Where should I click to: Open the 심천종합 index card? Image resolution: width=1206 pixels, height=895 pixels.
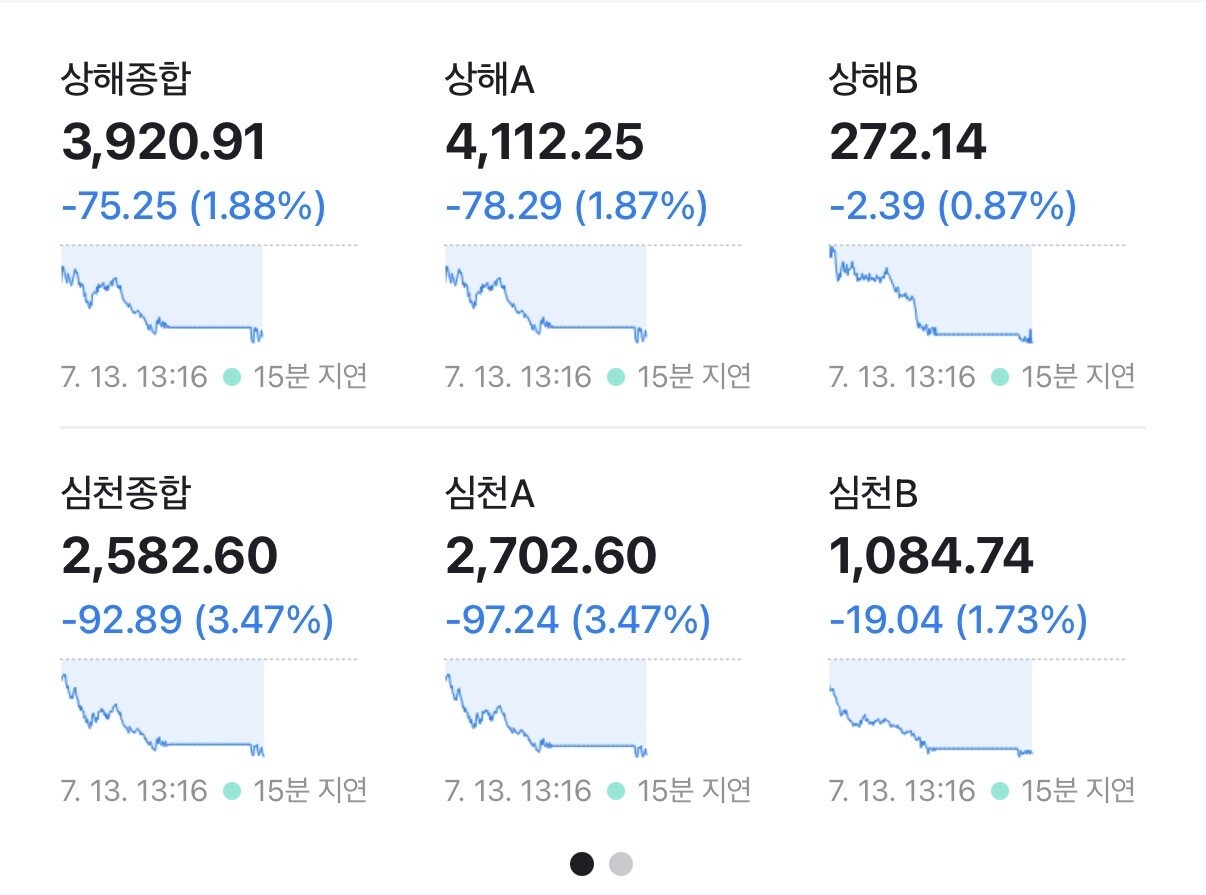coord(213,640)
